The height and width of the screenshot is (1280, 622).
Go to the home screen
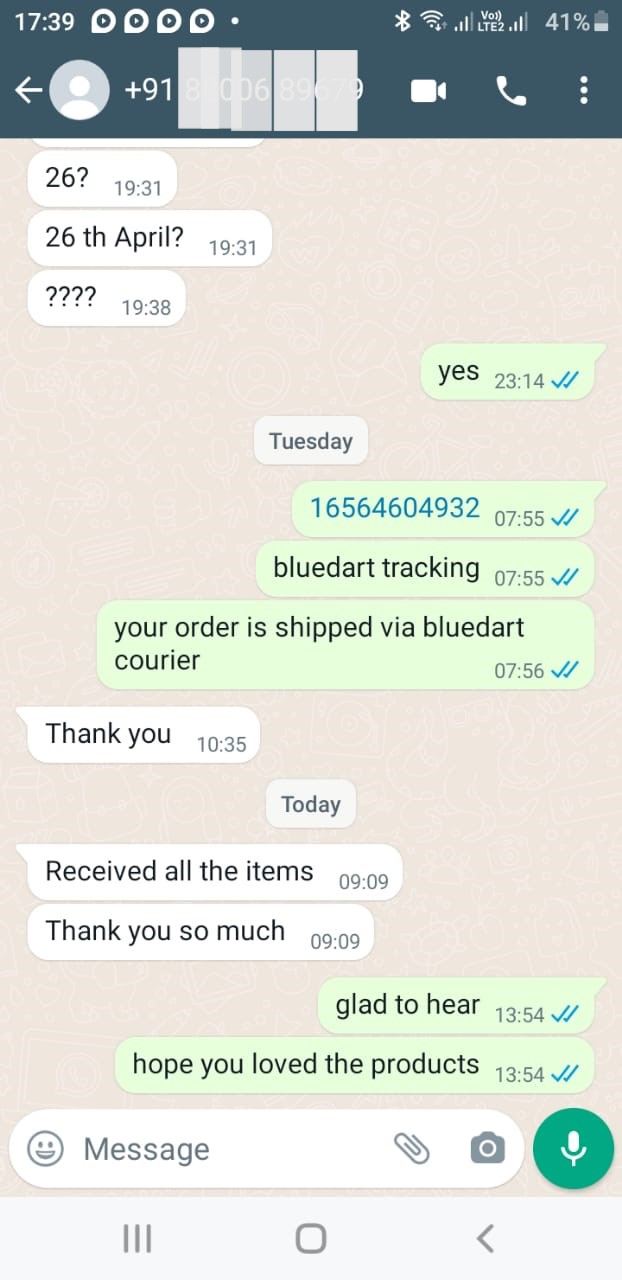[311, 1239]
